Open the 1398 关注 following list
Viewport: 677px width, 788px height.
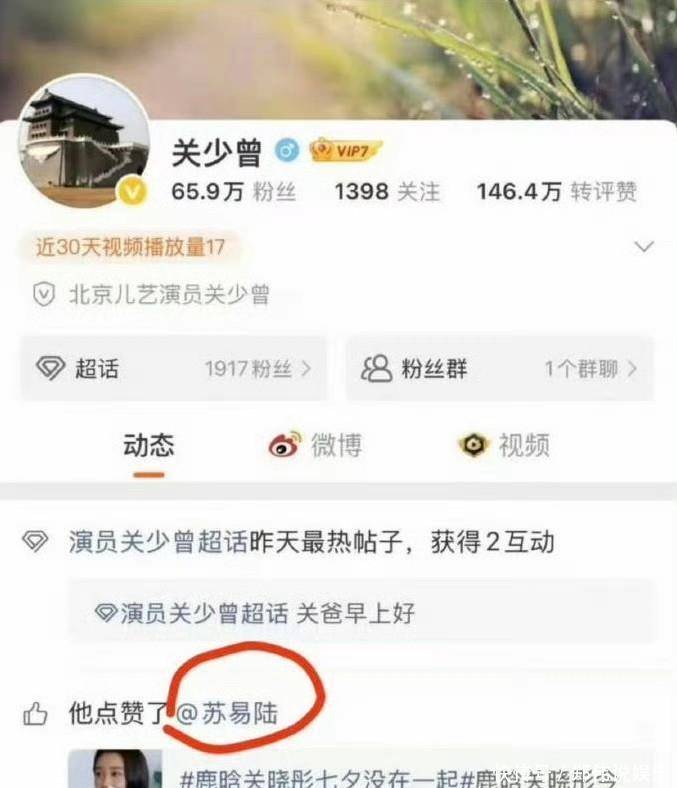387,191
